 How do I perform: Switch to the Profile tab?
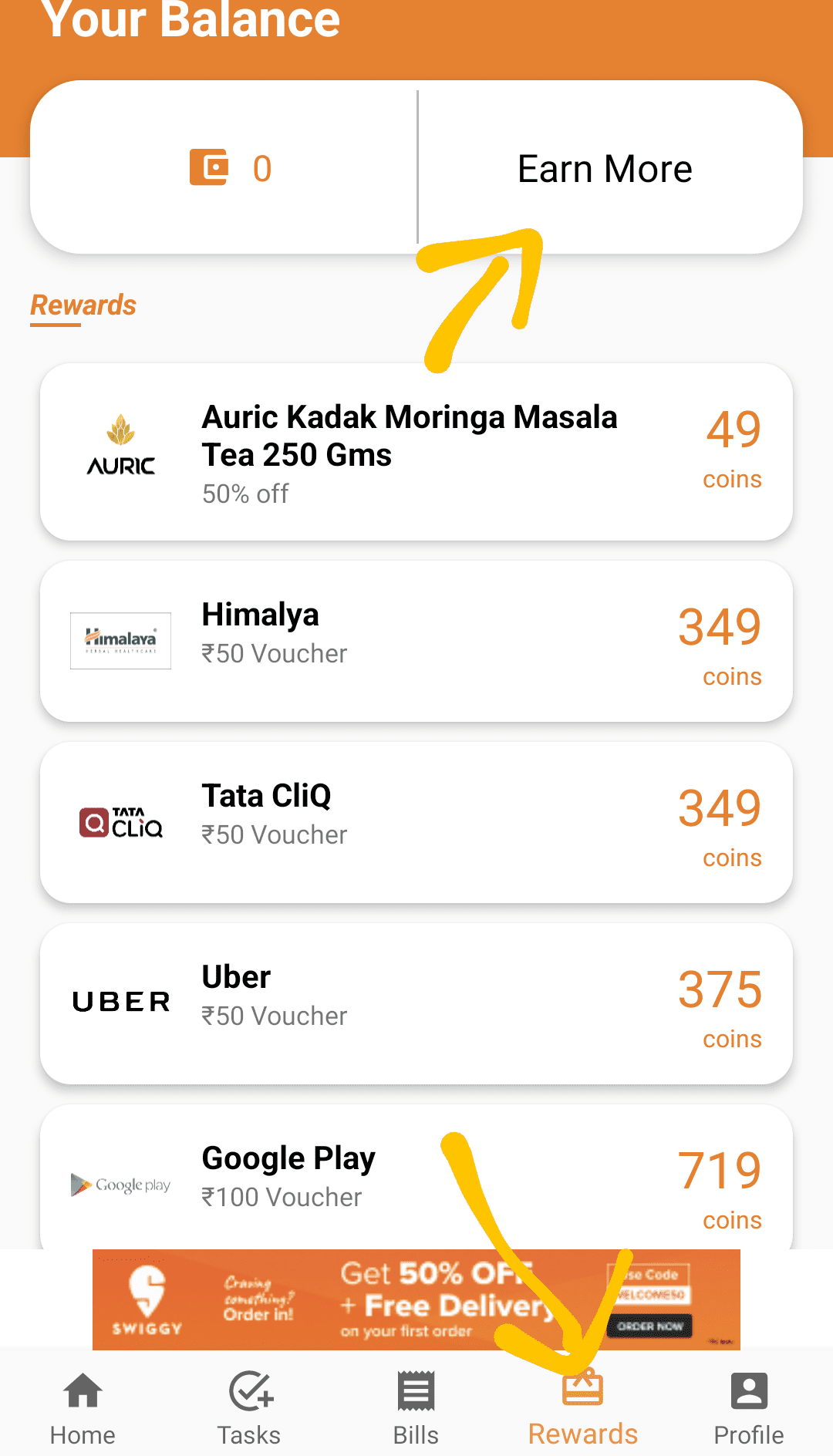click(749, 1408)
